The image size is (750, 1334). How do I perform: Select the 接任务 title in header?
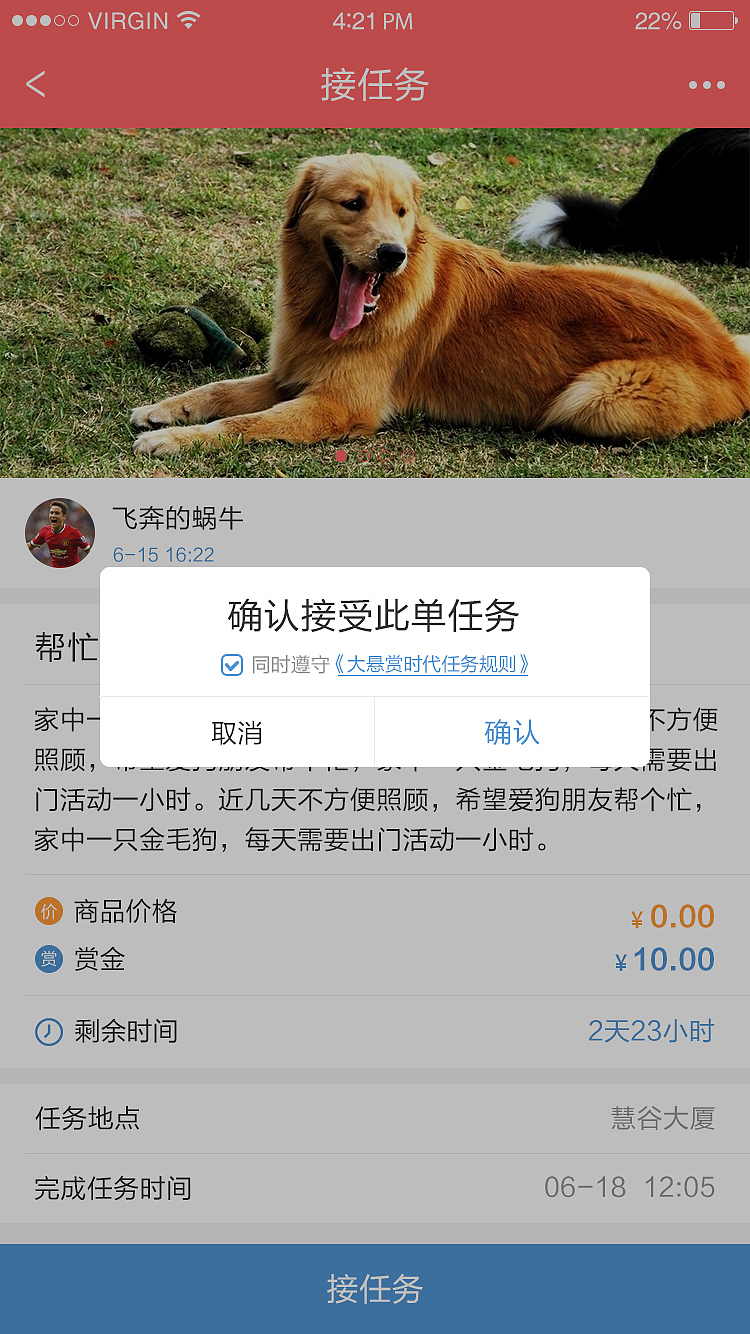pos(375,84)
